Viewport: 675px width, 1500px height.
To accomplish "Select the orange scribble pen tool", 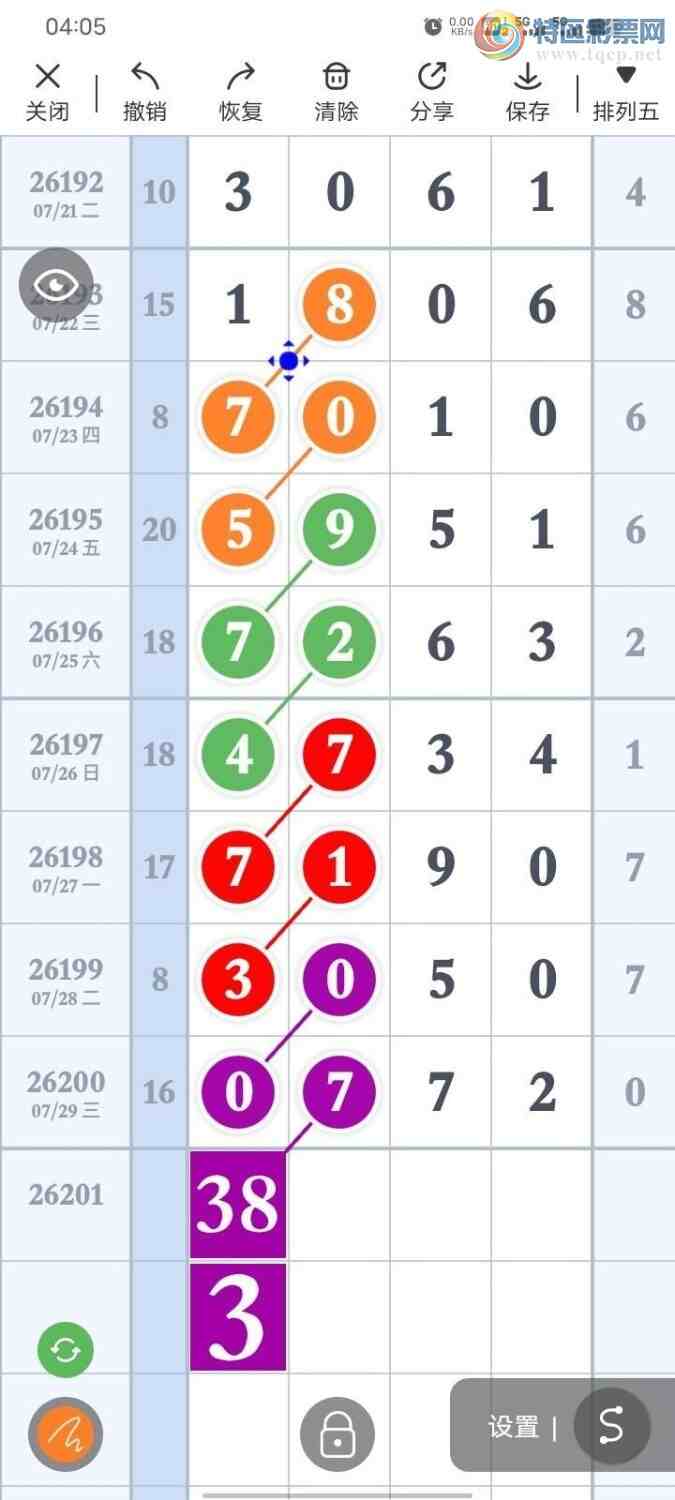I will 66,1435.
